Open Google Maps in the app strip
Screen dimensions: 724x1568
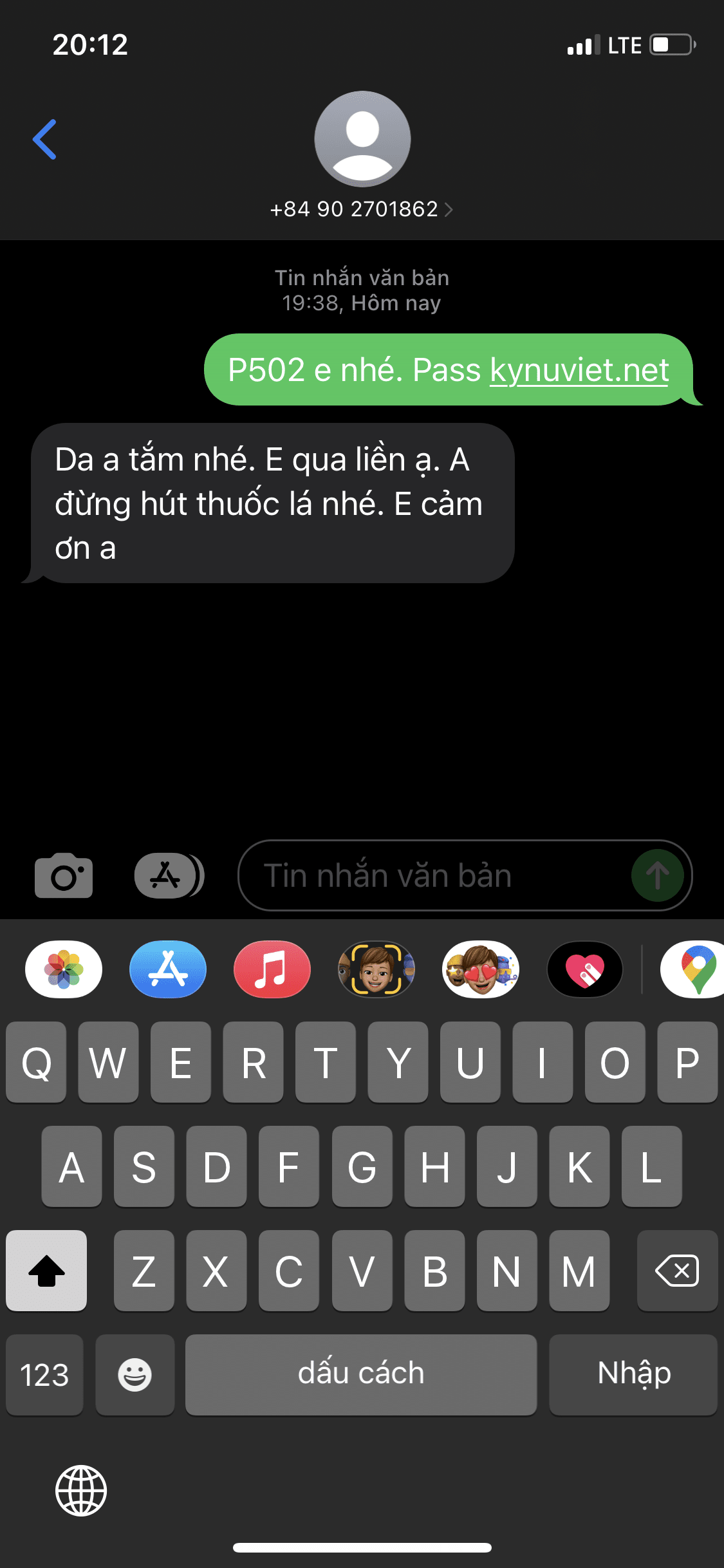(x=695, y=969)
